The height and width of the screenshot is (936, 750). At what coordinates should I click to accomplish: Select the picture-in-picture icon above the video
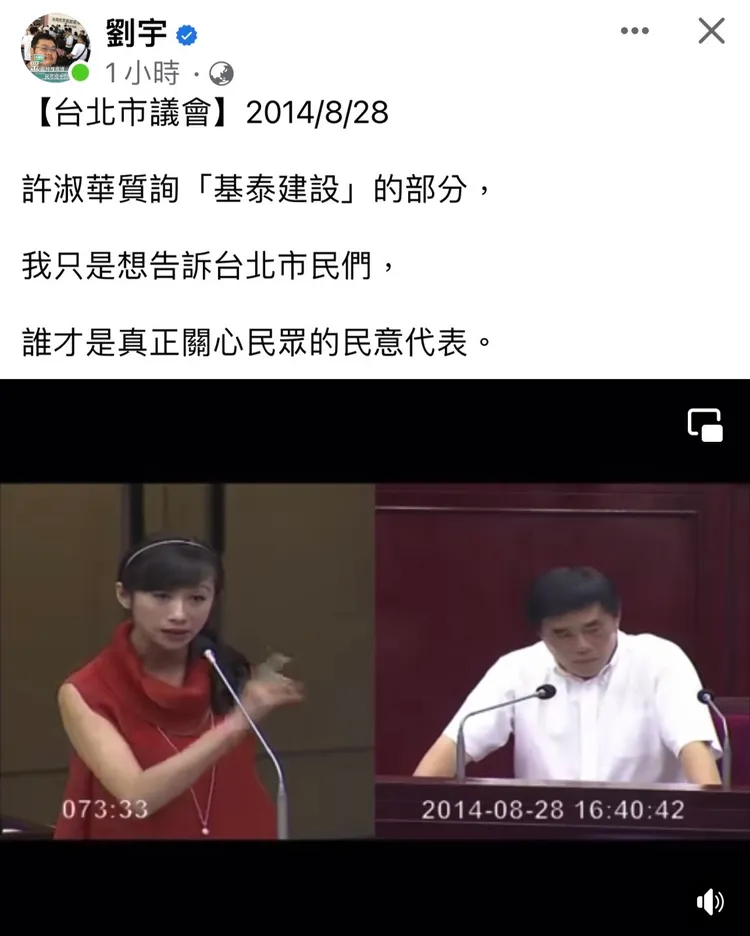click(x=706, y=427)
